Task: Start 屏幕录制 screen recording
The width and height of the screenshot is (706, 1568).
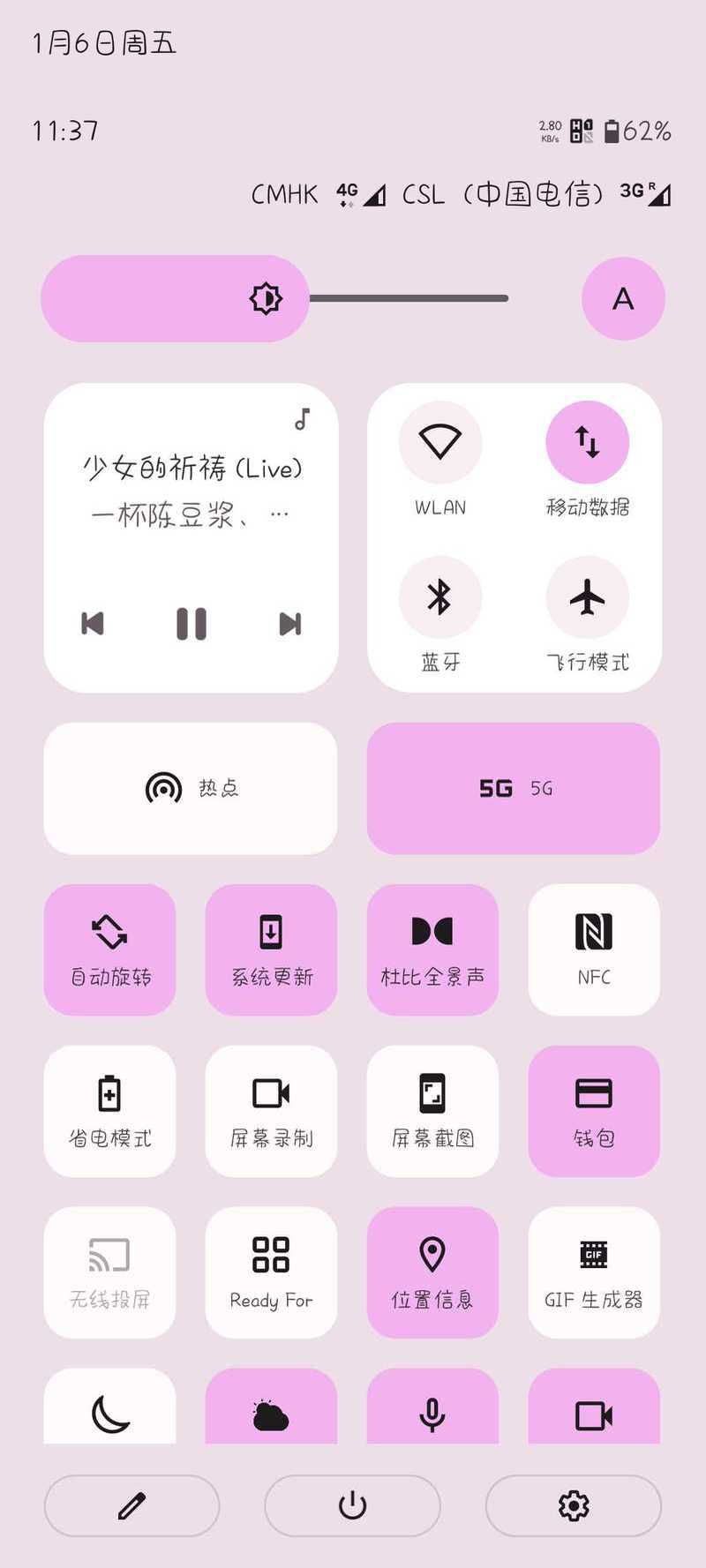Action: tap(271, 1111)
